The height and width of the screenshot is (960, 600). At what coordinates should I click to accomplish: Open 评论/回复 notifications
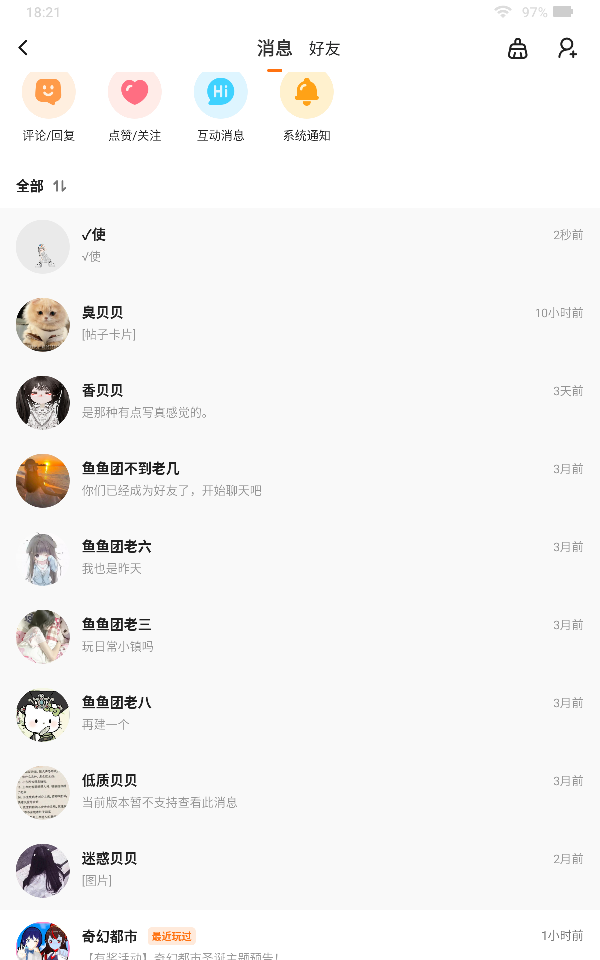[49, 106]
